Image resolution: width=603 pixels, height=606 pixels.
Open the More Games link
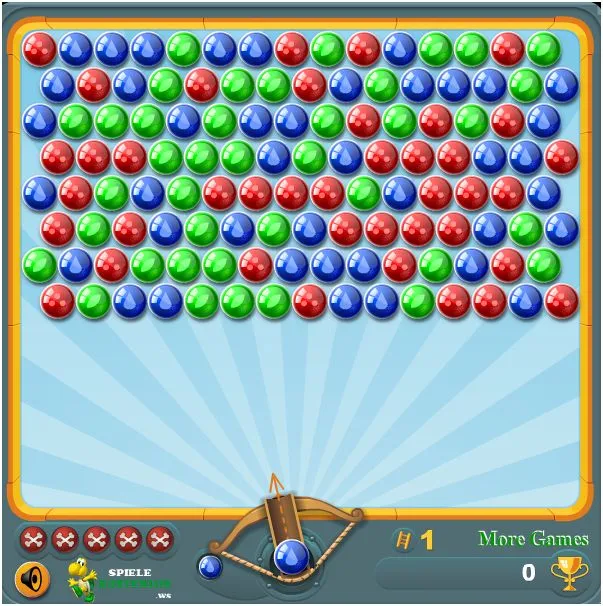[x=532, y=540]
